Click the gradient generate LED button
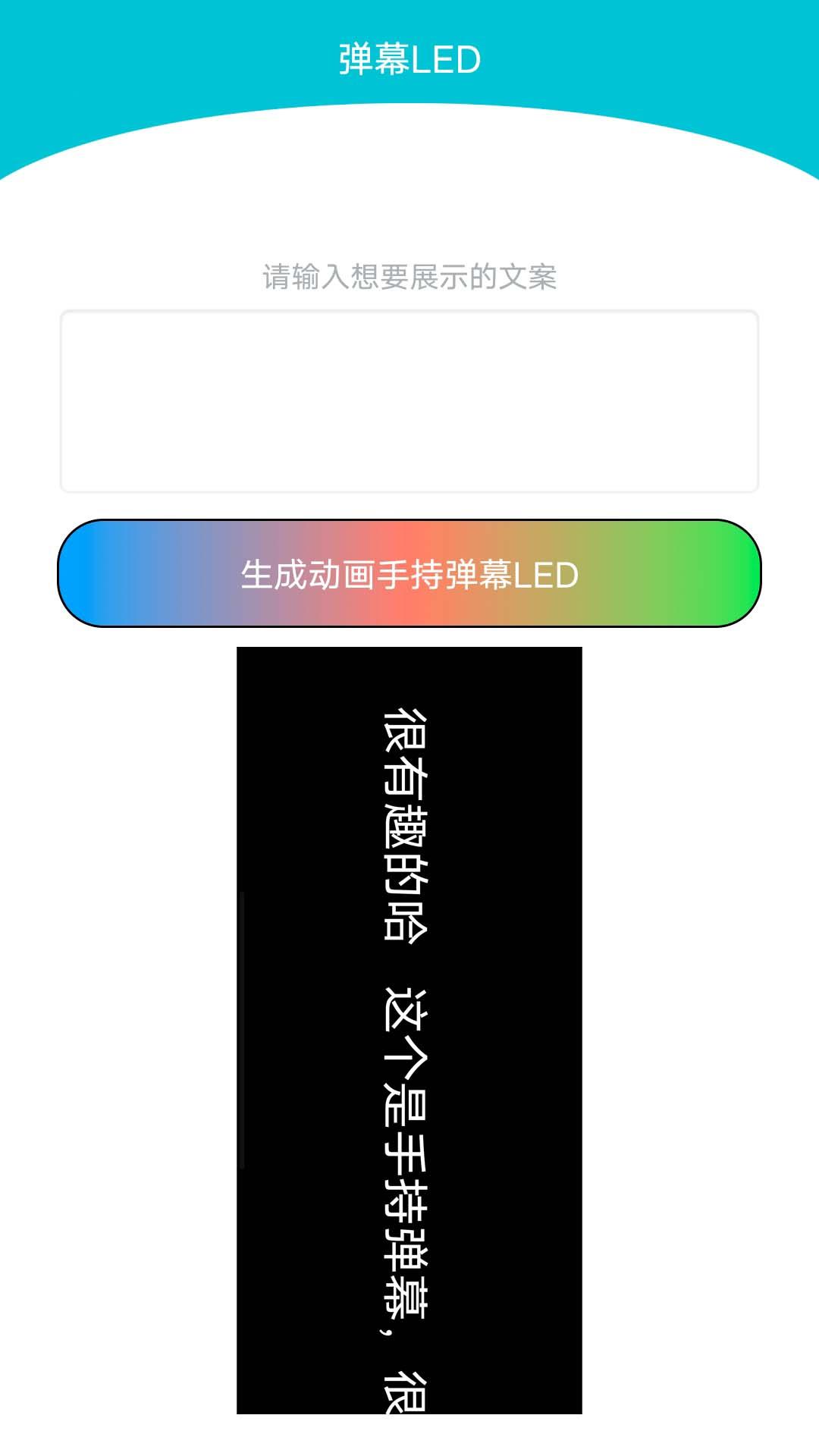 (x=409, y=576)
